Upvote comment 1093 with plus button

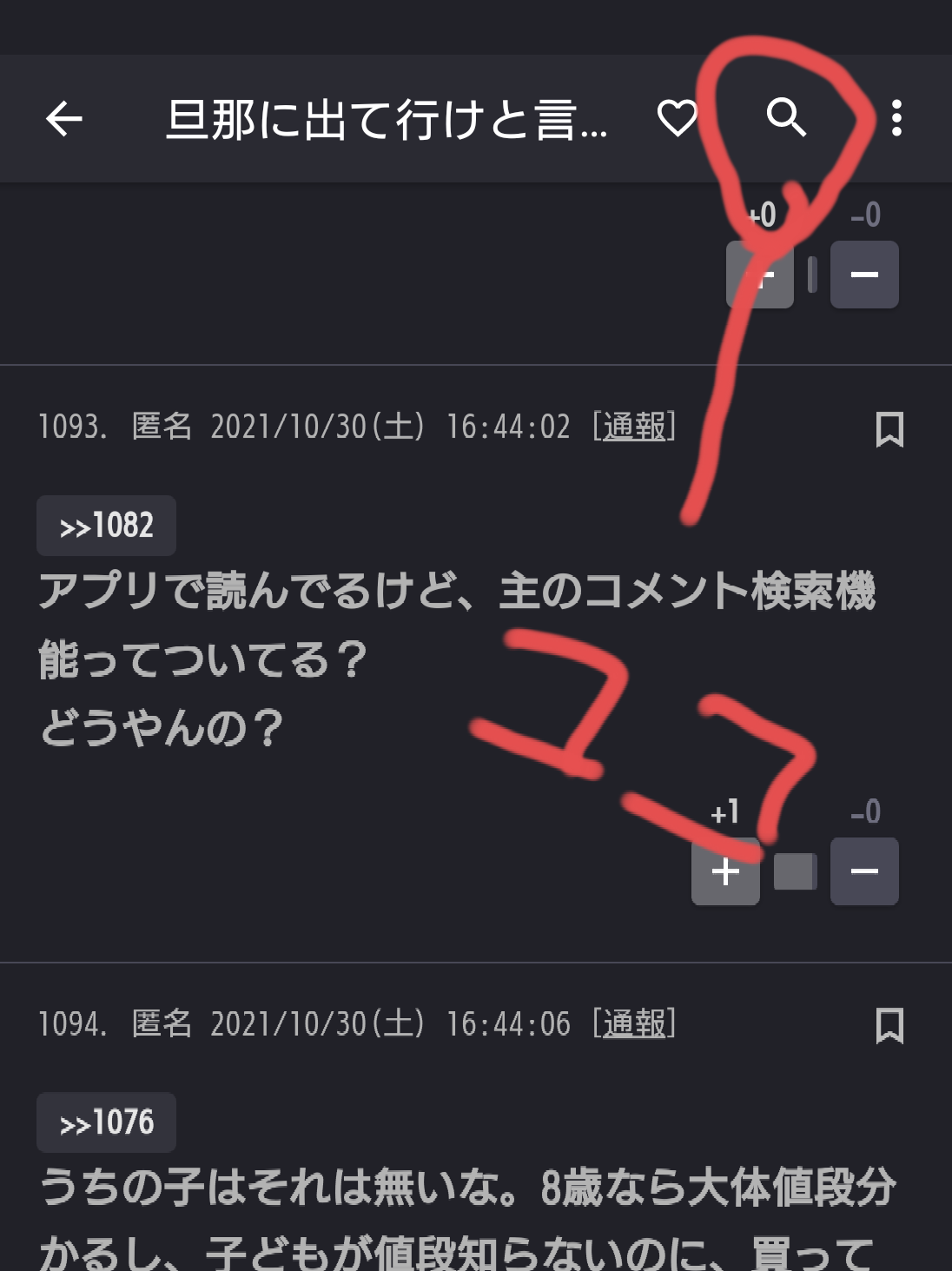click(725, 871)
